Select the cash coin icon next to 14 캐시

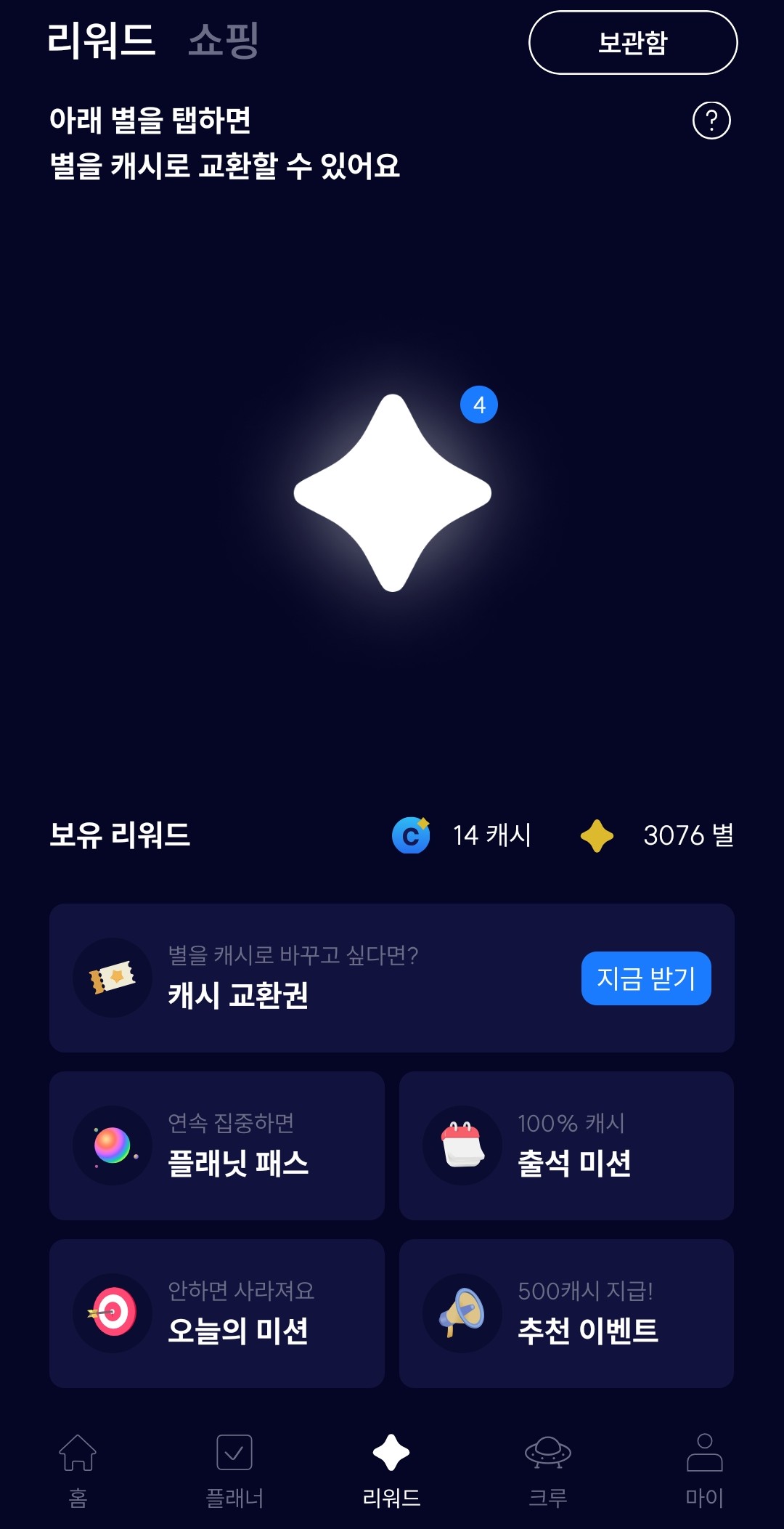[409, 835]
